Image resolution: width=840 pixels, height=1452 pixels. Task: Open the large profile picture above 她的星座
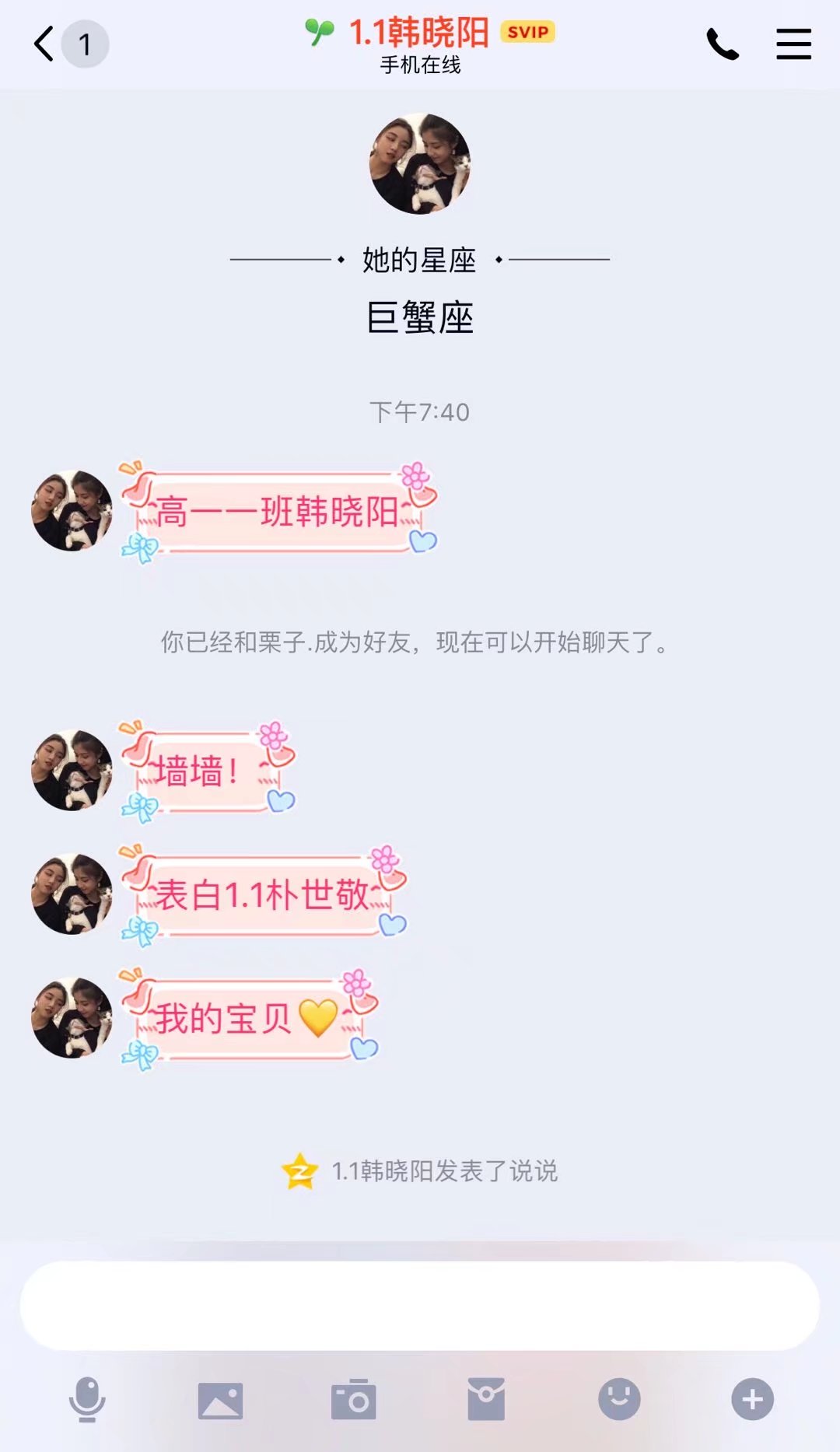pyautogui.click(x=420, y=164)
